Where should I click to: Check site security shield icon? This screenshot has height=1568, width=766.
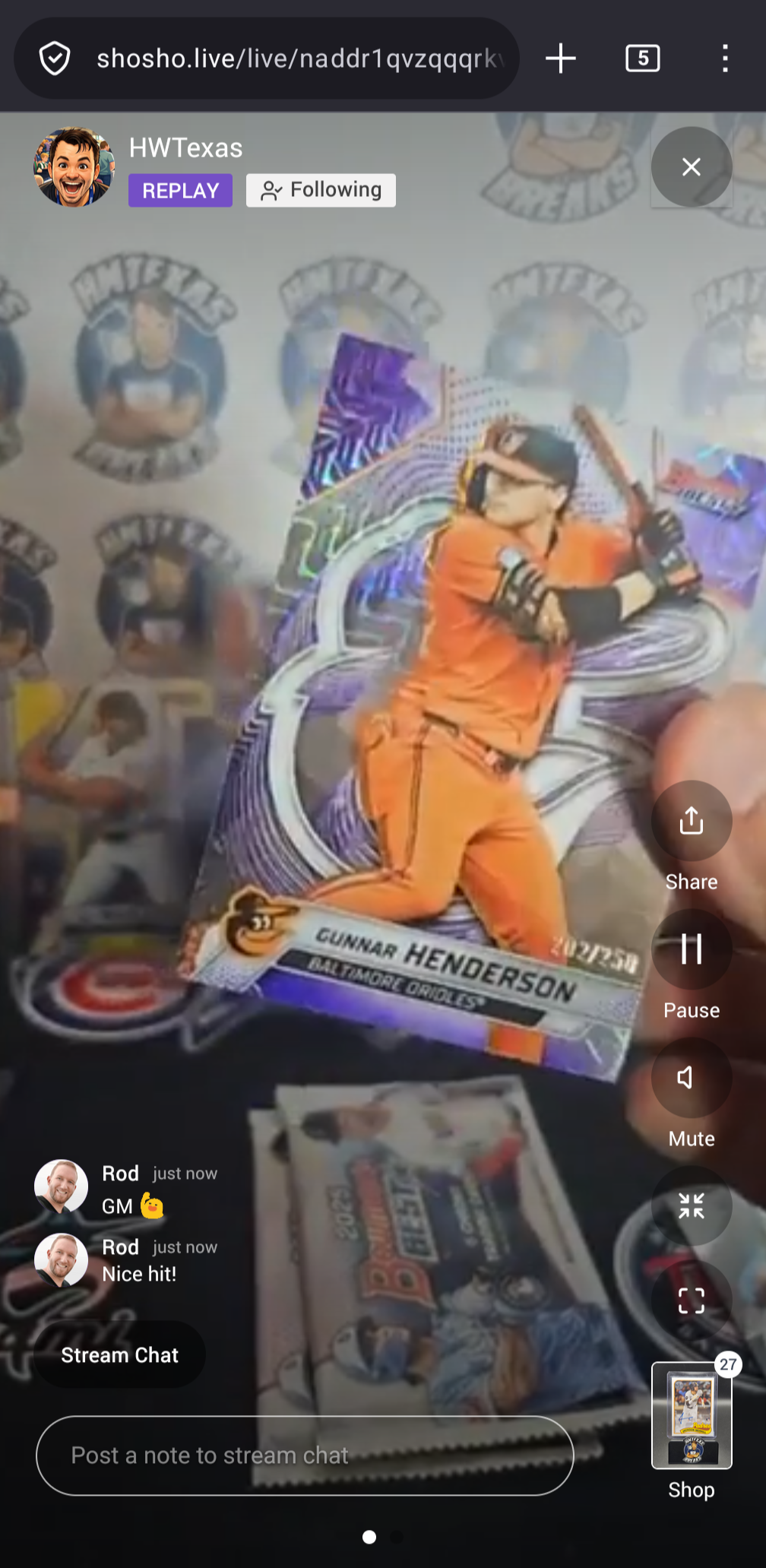click(x=55, y=59)
